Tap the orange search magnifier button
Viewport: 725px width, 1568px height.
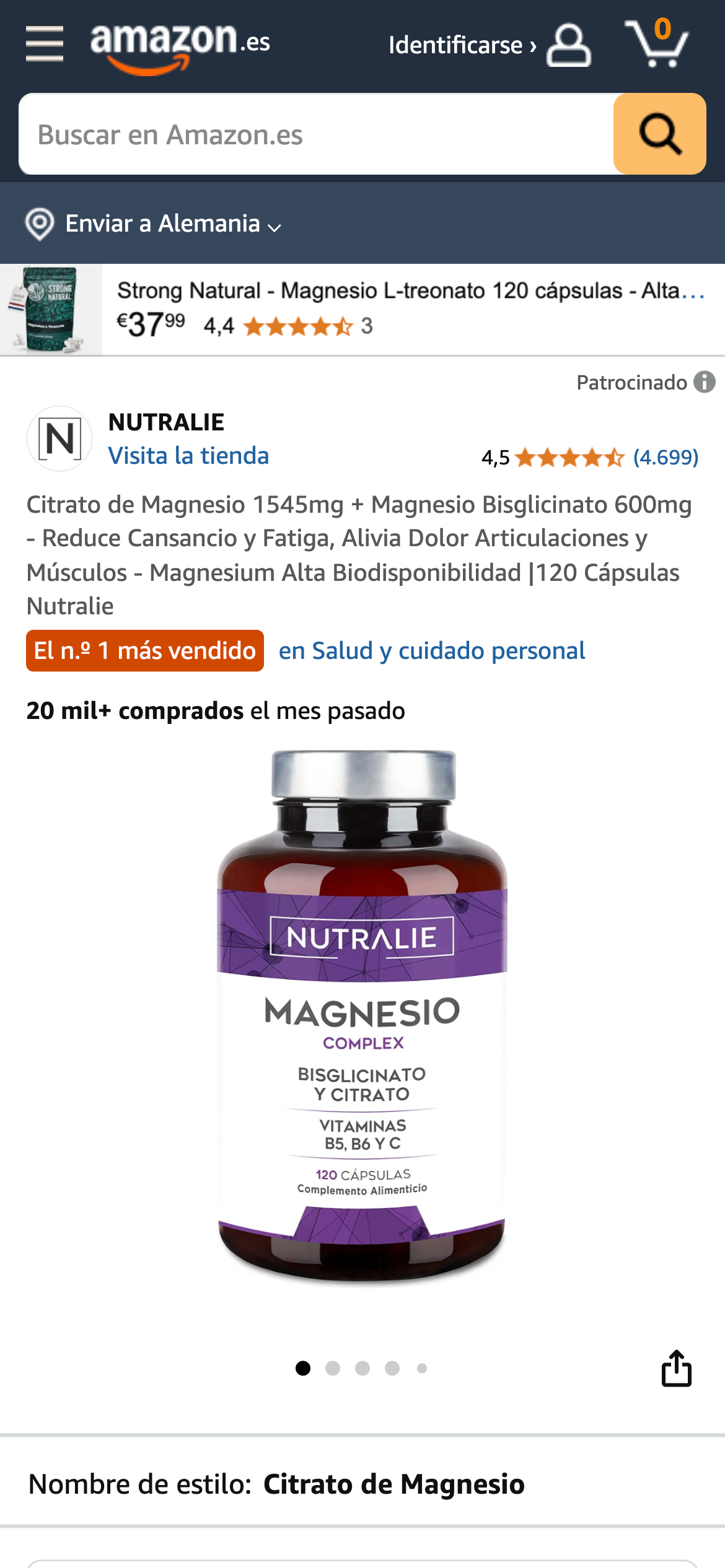[x=659, y=134]
